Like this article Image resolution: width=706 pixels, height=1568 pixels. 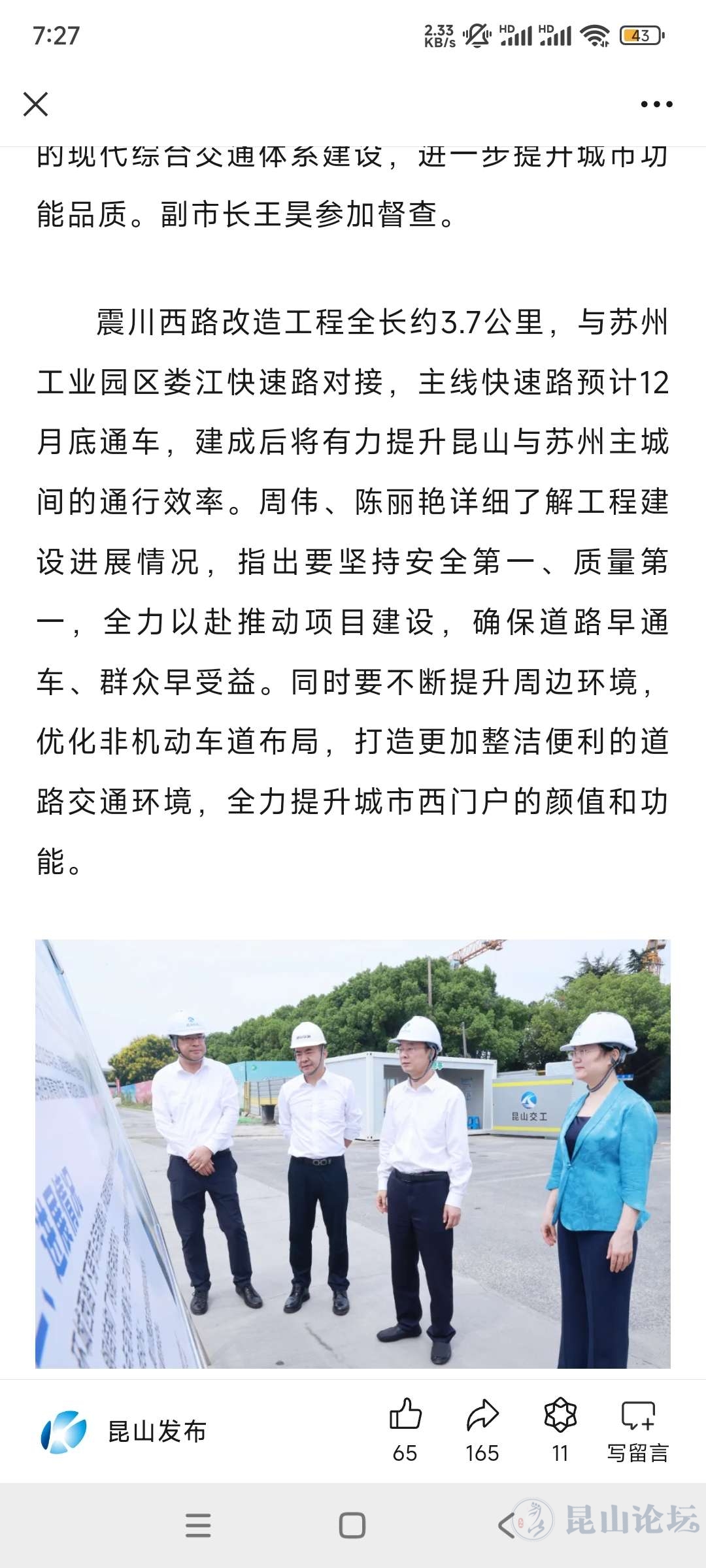(x=405, y=1428)
